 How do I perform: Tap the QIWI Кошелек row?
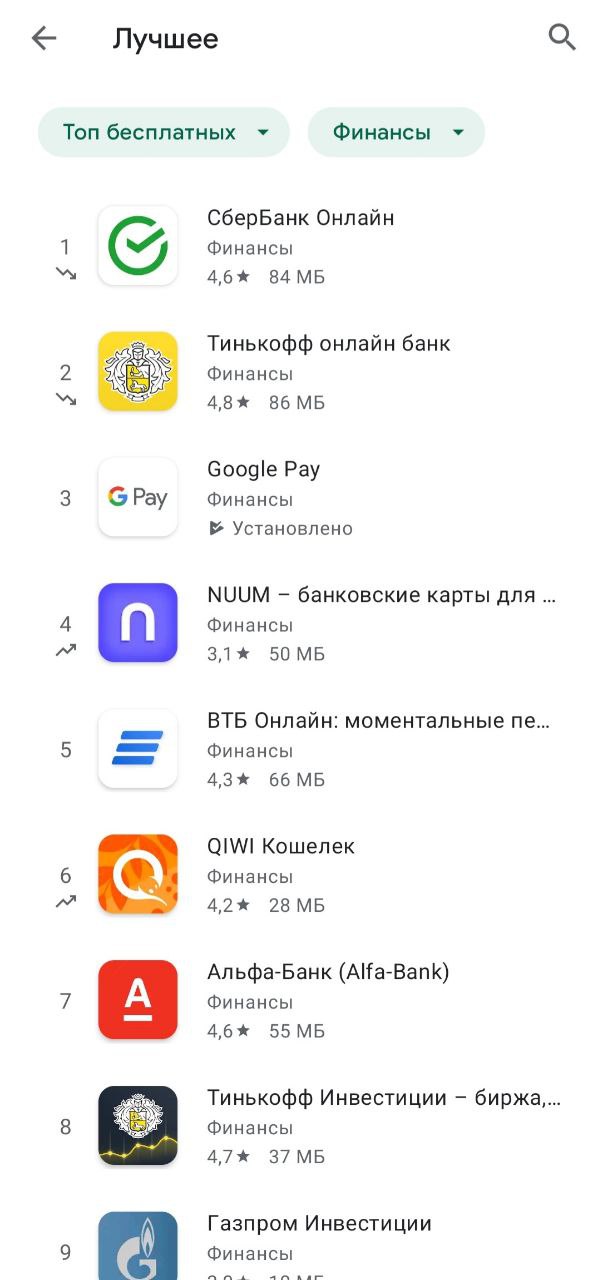pyautogui.click(x=300, y=875)
